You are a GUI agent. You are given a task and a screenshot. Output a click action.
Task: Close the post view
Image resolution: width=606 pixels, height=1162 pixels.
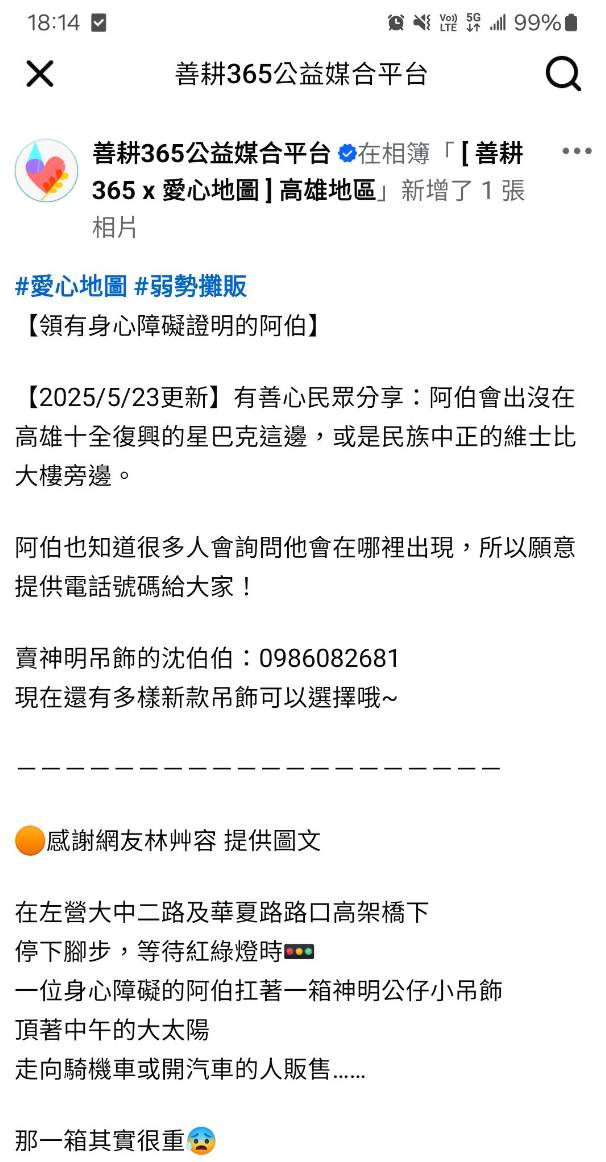39,74
